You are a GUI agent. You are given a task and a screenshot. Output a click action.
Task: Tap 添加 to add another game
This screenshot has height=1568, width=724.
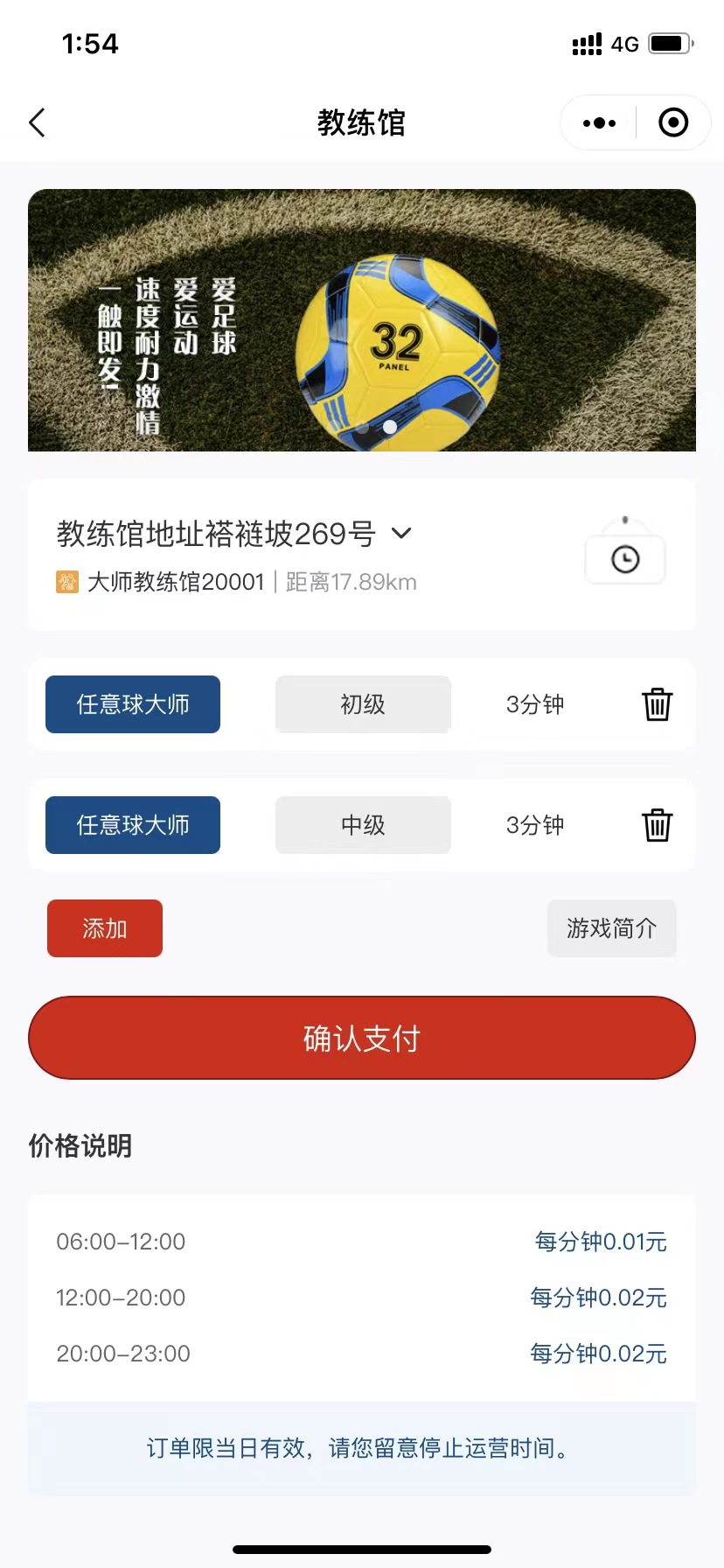click(105, 928)
